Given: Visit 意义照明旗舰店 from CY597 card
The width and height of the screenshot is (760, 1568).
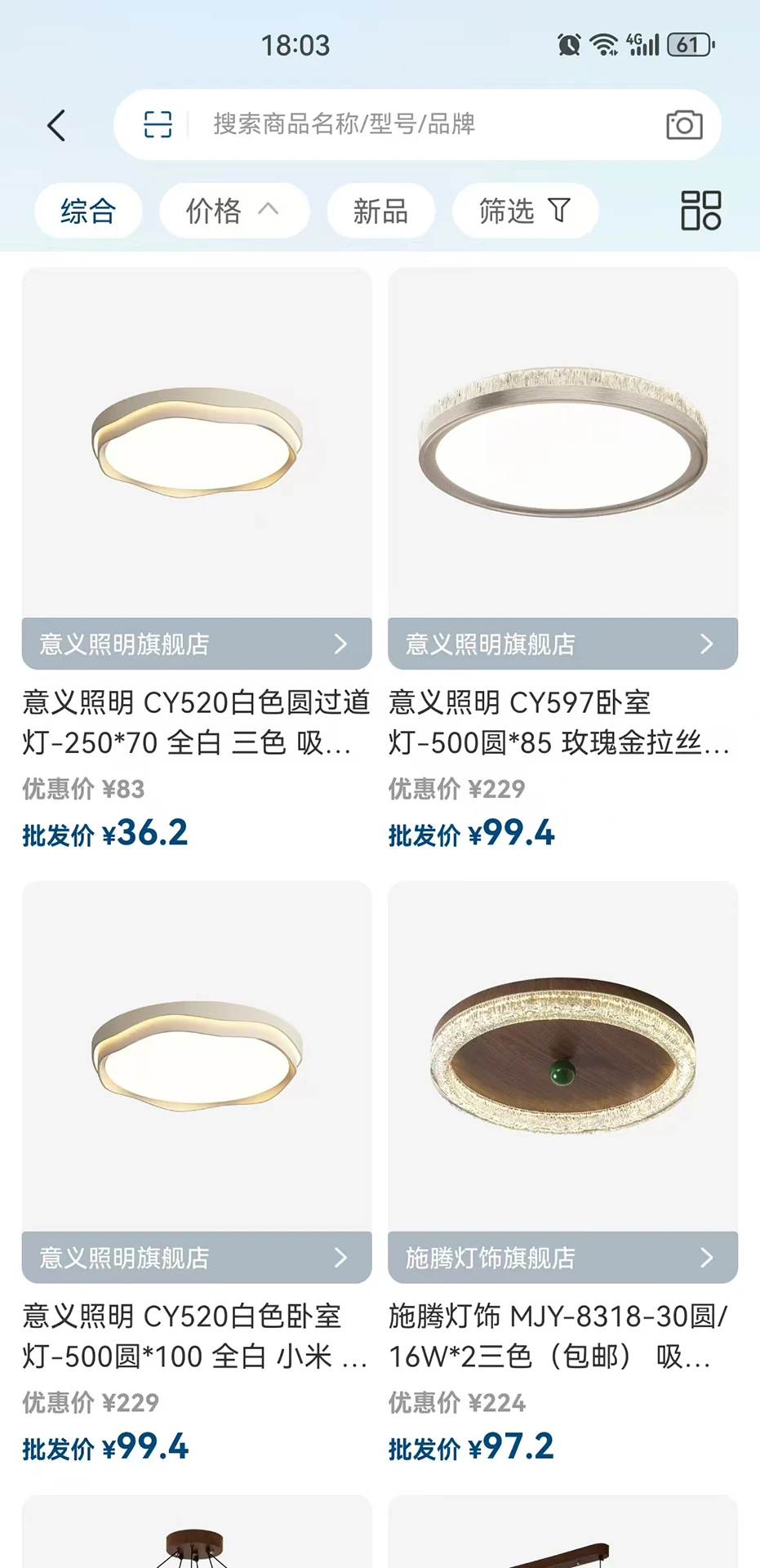Looking at the screenshot, I should click(x=563, y=644).
